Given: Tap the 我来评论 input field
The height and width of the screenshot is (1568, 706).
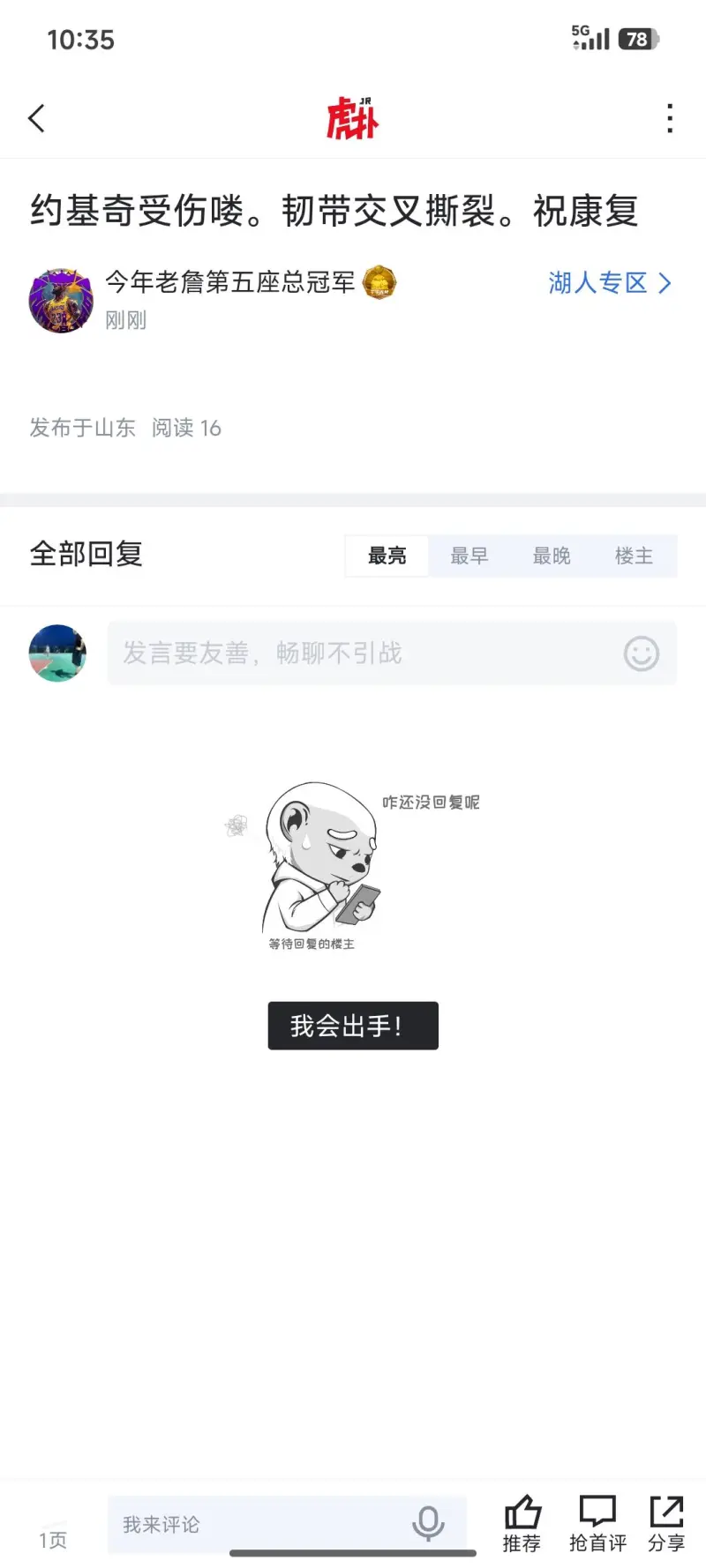Looking at the screenshot, I should tap(256, 1523).
